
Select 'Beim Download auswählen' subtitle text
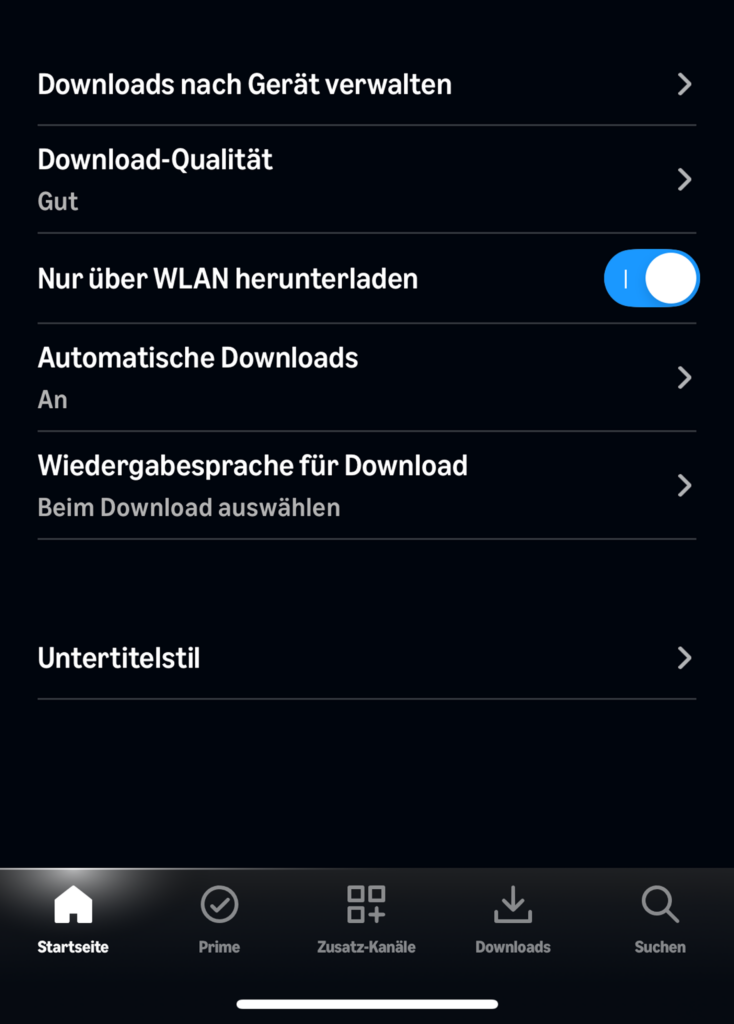pyautogui.click(x=189, y=508)
